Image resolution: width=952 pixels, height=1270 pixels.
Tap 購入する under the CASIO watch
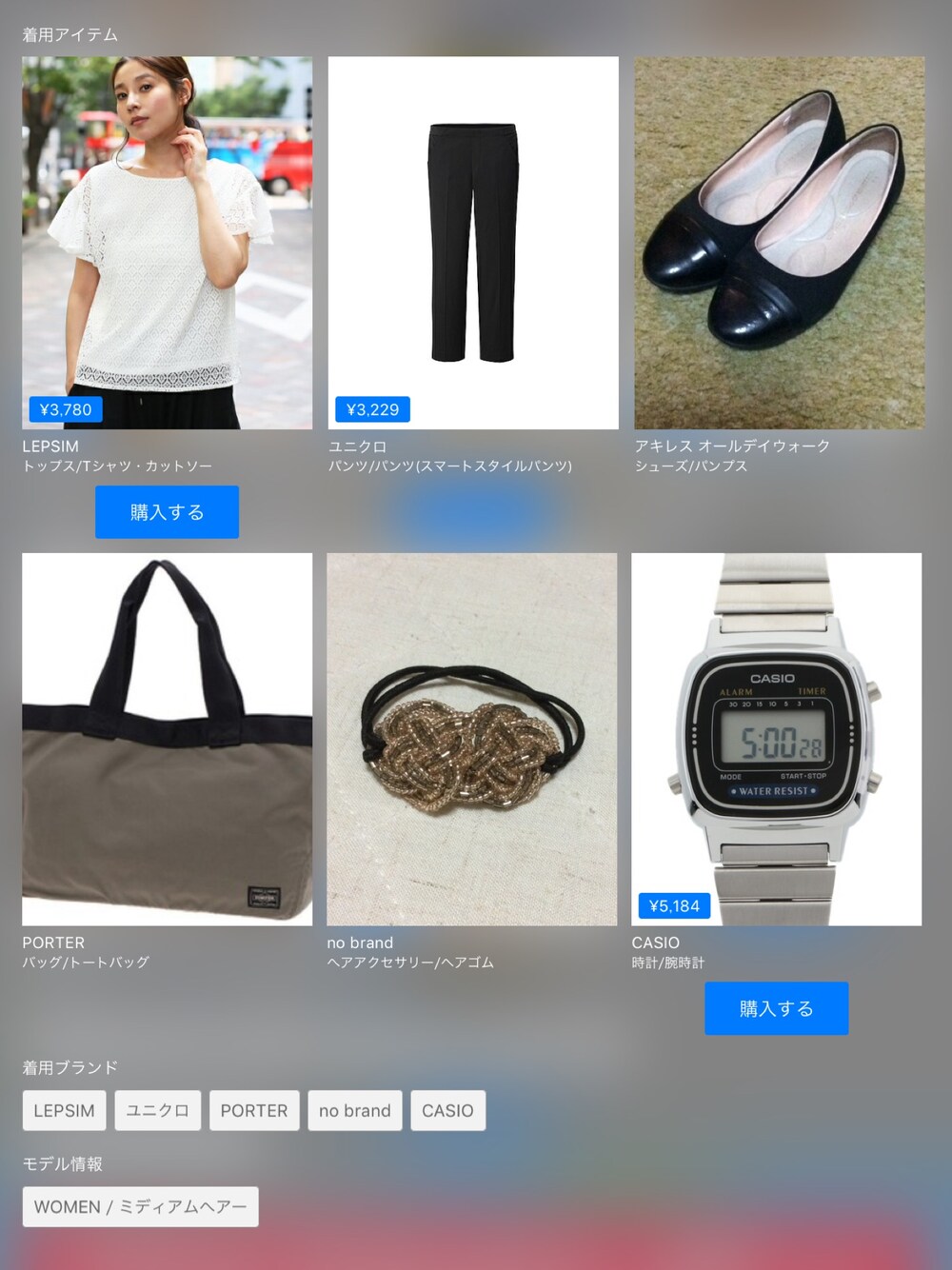[776, 1008]
